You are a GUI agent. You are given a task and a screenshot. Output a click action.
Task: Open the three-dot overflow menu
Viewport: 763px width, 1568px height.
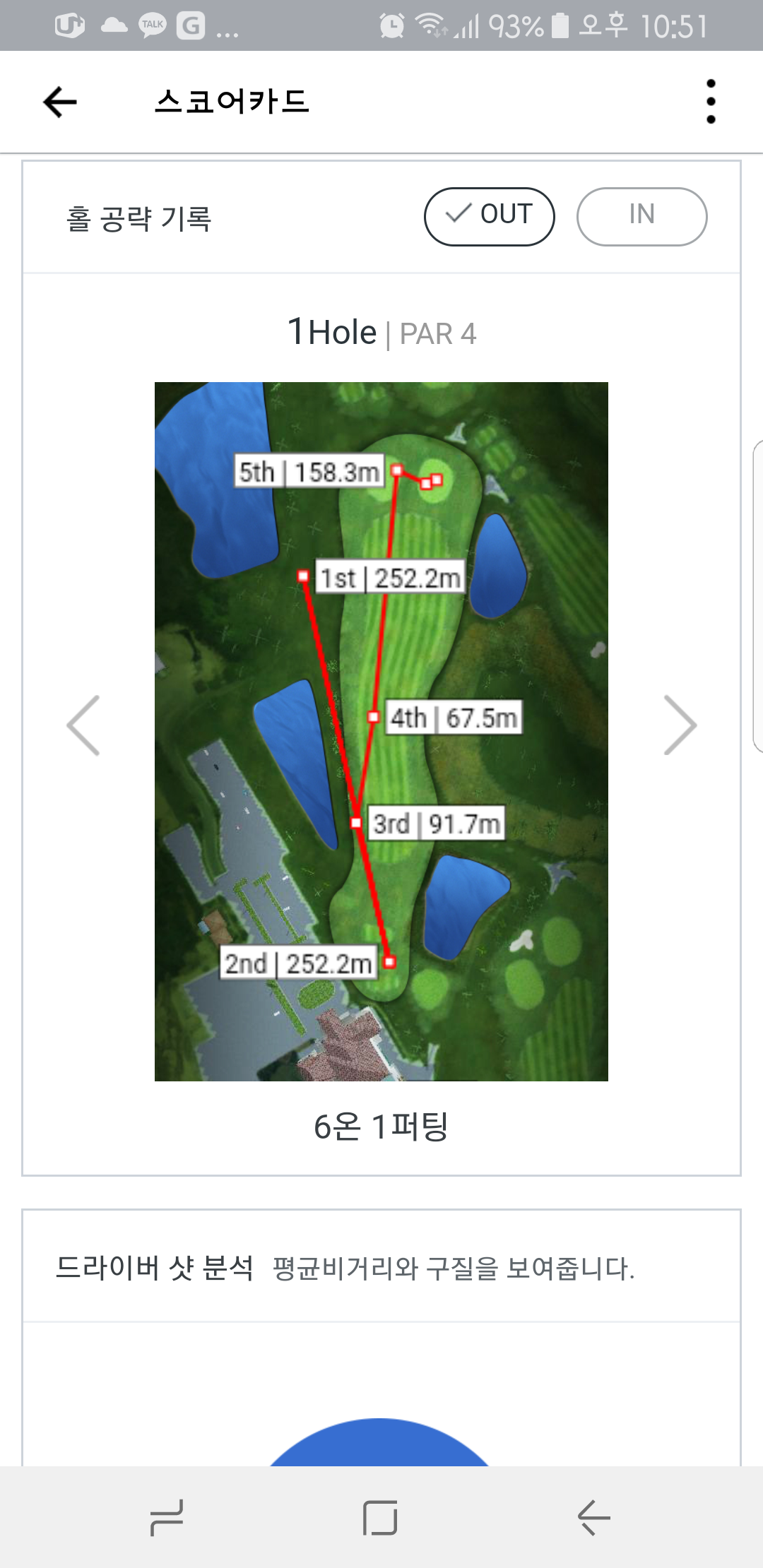point(711,102)
